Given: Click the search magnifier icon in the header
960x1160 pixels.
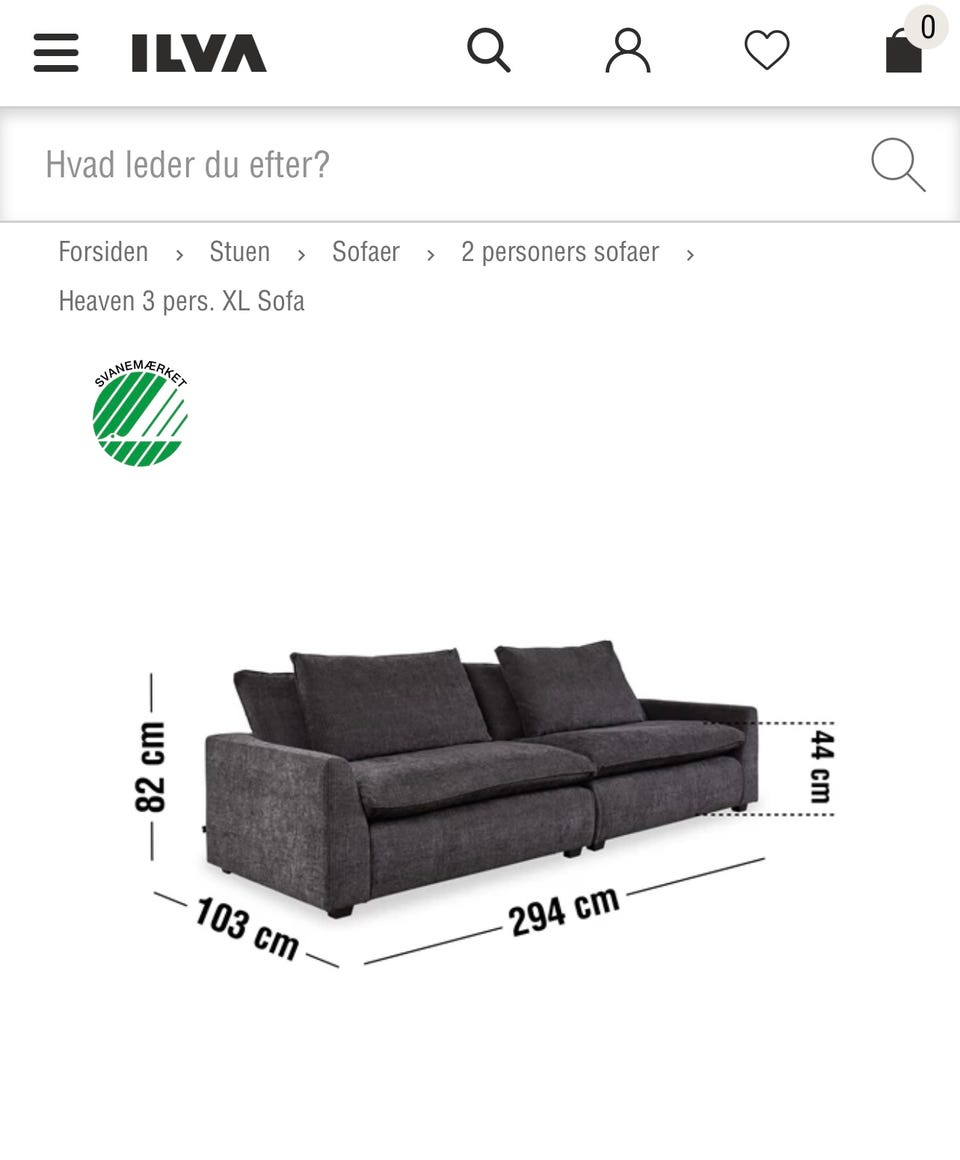Looking at the screenshot, I should (489, 50).
